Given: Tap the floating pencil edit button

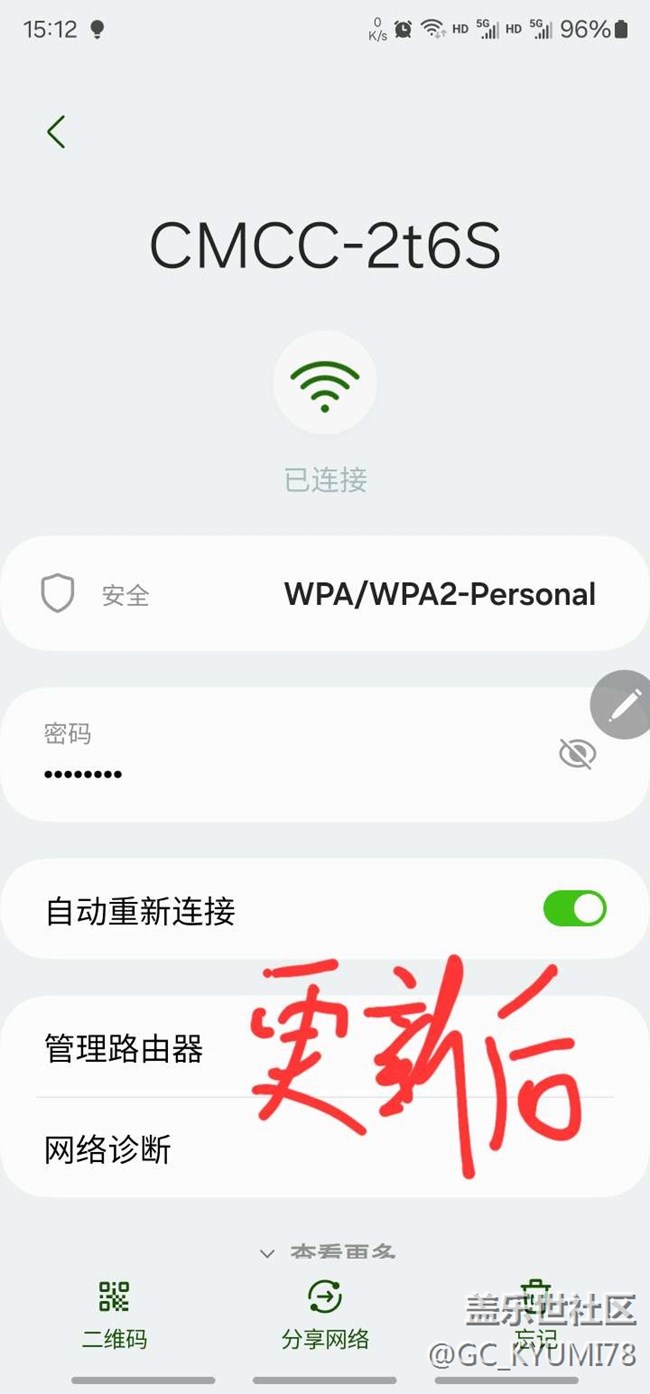Looking at the screenshot, I should [625, 705].
